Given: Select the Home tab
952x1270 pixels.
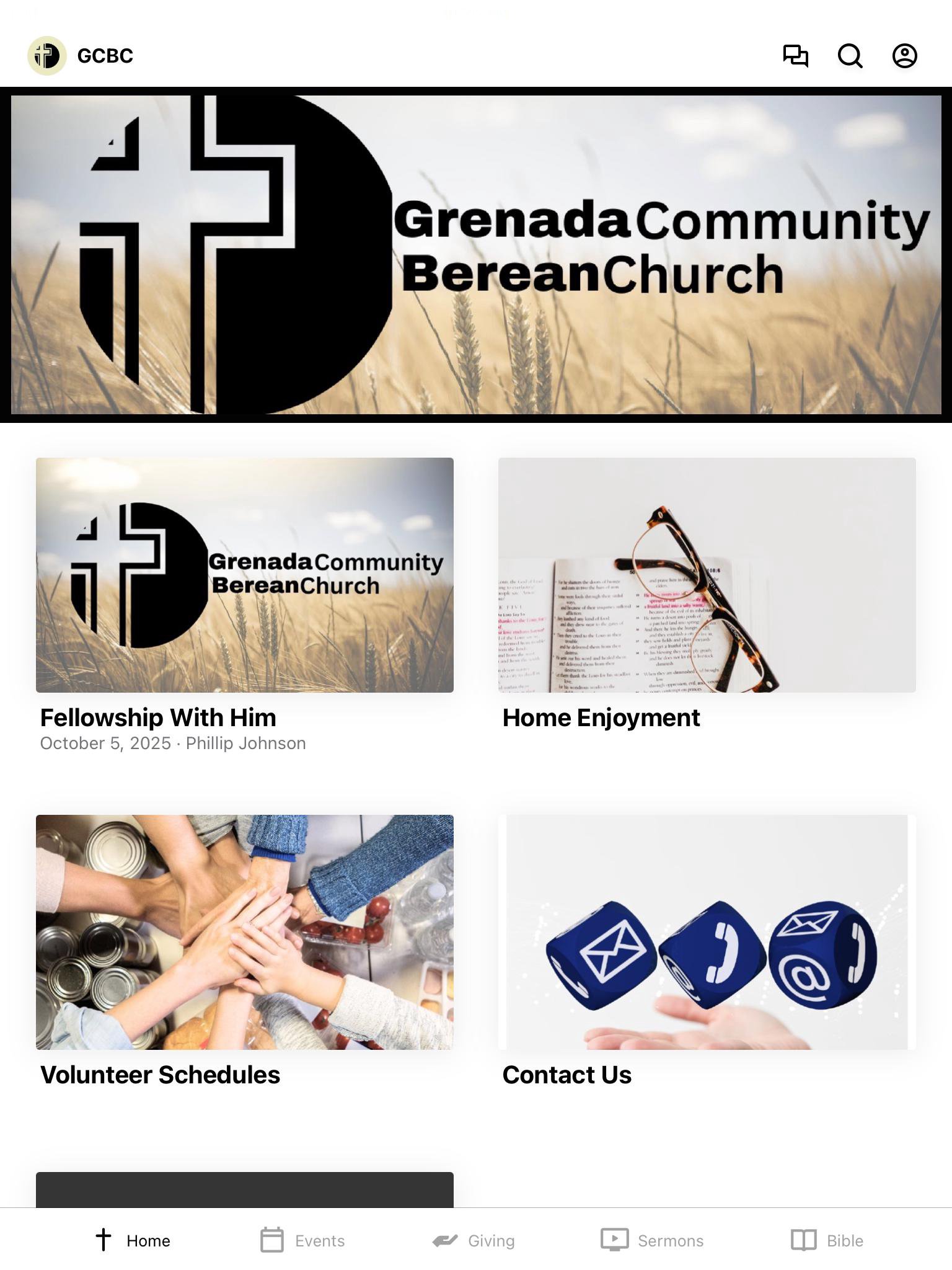Looking at the screenshot, I should coord(133,1240).
